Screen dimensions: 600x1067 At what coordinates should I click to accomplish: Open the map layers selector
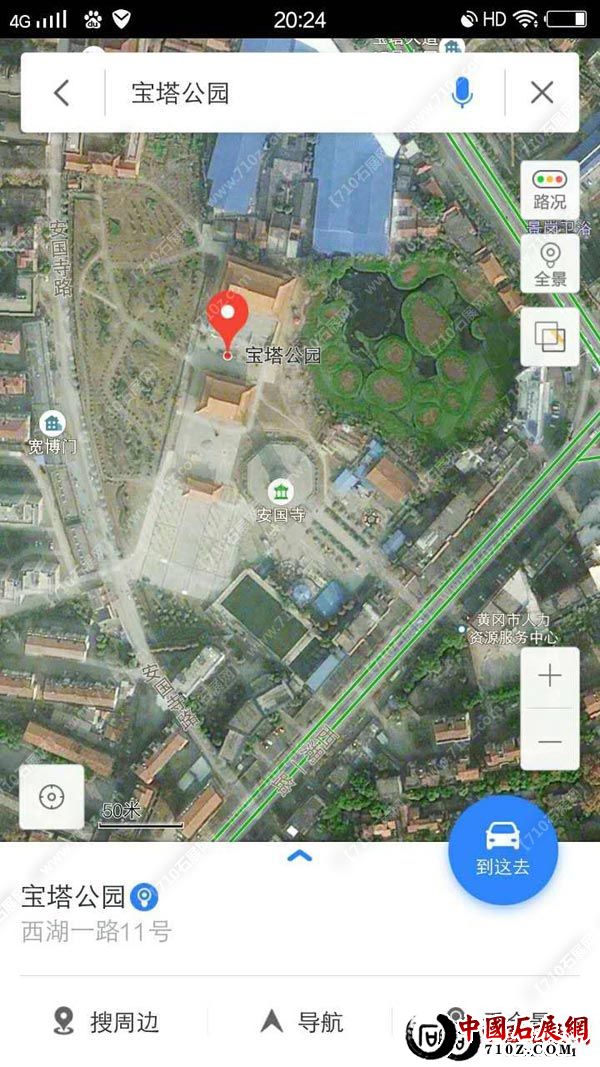(x=549, y=337)
